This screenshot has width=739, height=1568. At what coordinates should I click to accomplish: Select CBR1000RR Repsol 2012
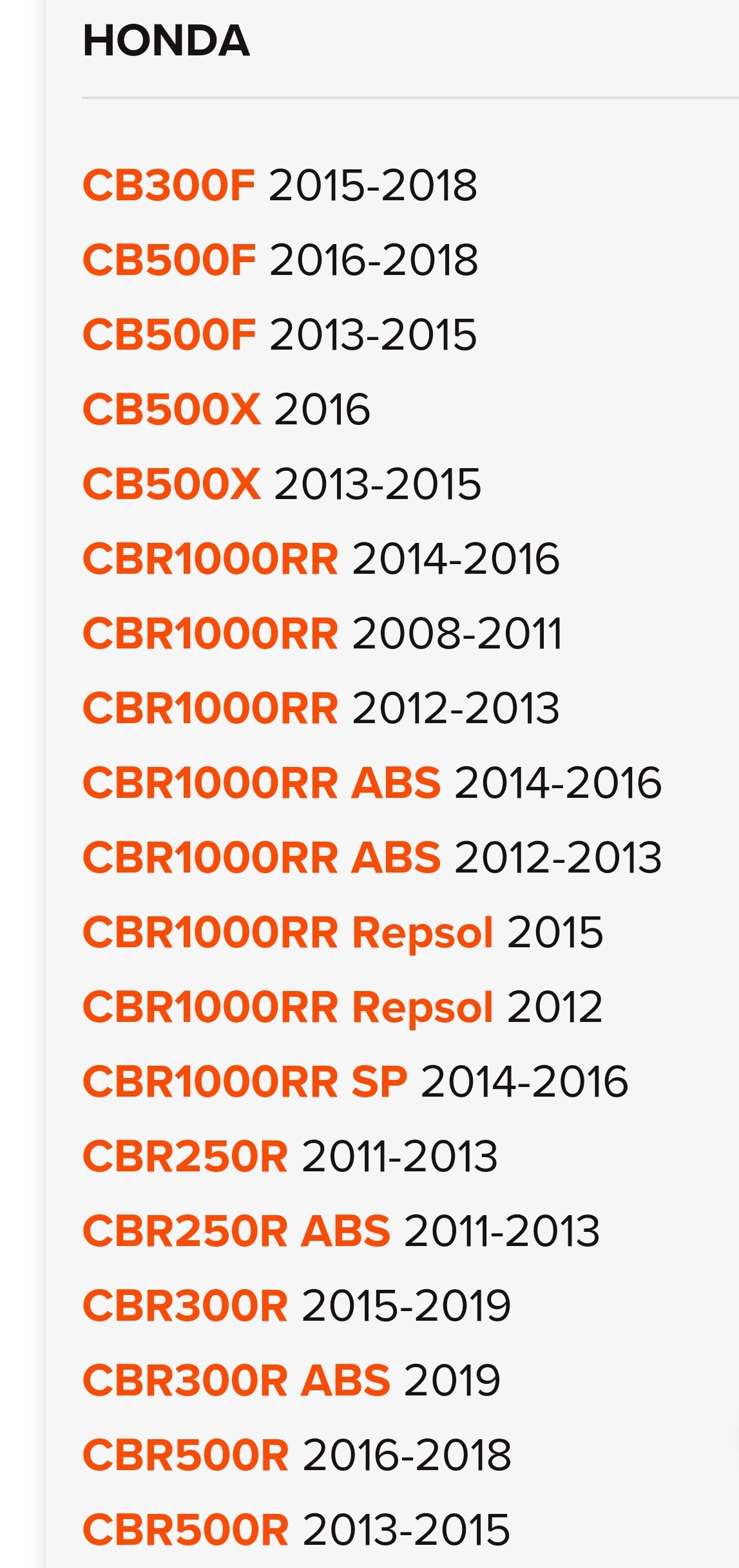coord(343,1007)
